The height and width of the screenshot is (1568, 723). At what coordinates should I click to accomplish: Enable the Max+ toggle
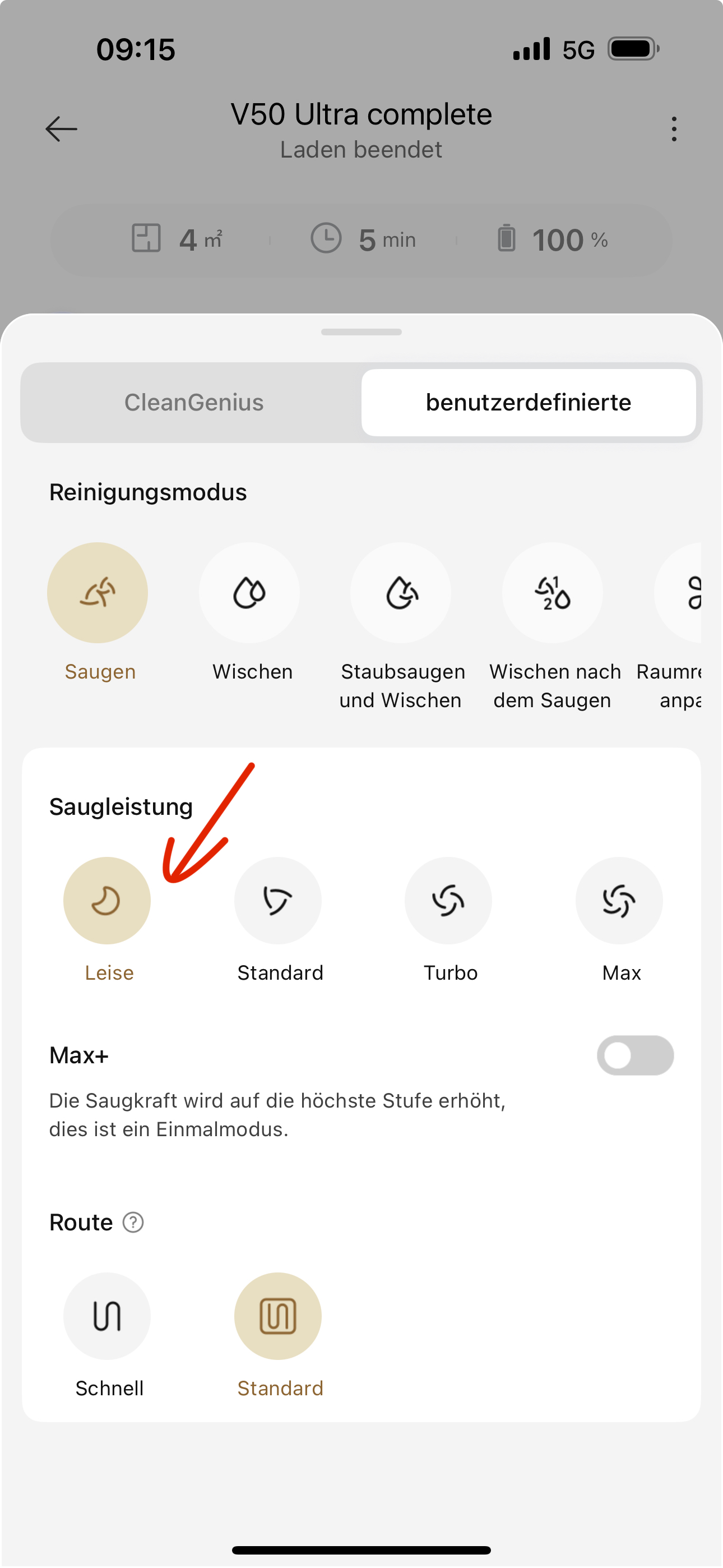click(x=636, y=1055)
